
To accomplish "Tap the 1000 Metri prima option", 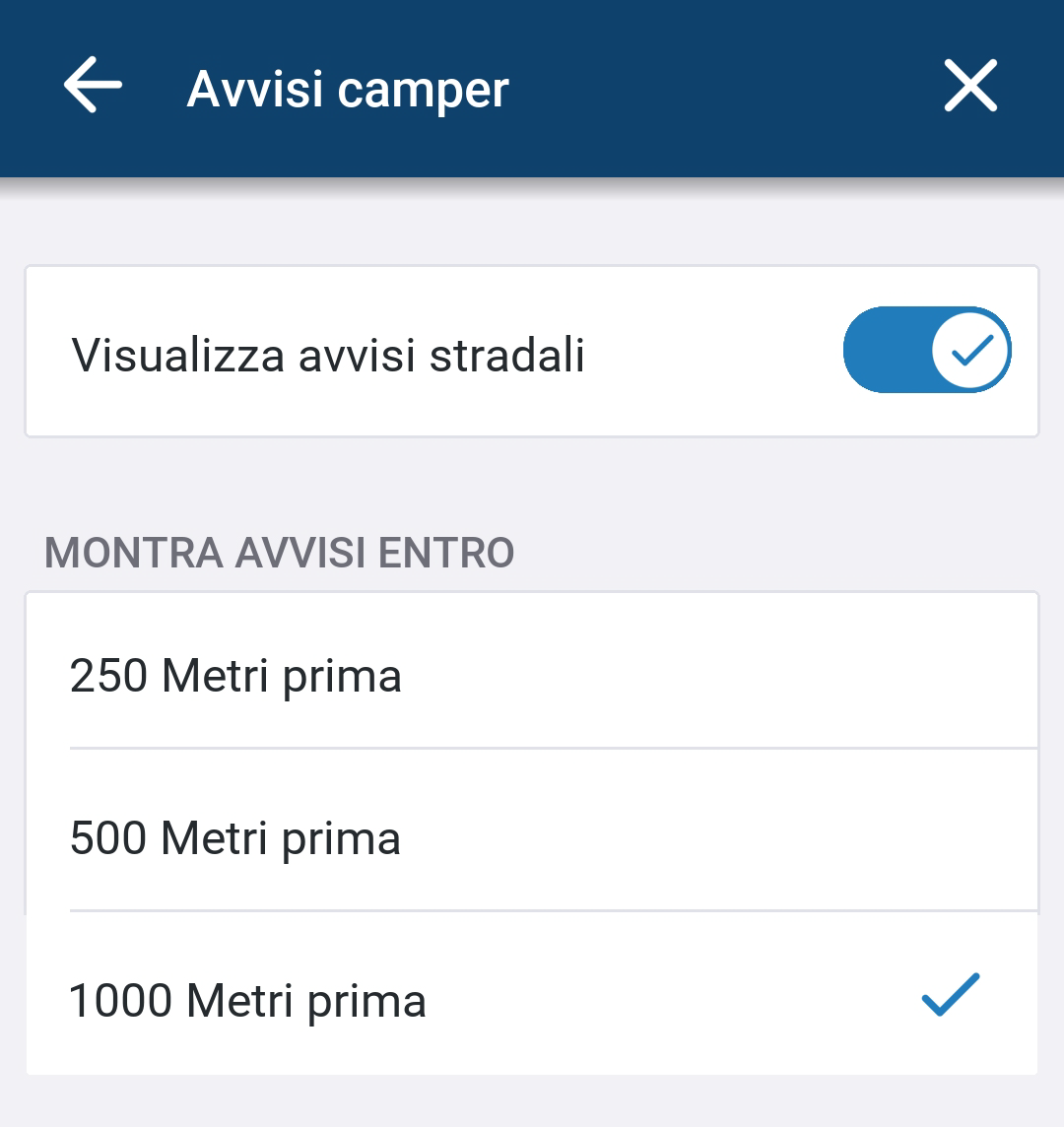I will tap(532, 999).
